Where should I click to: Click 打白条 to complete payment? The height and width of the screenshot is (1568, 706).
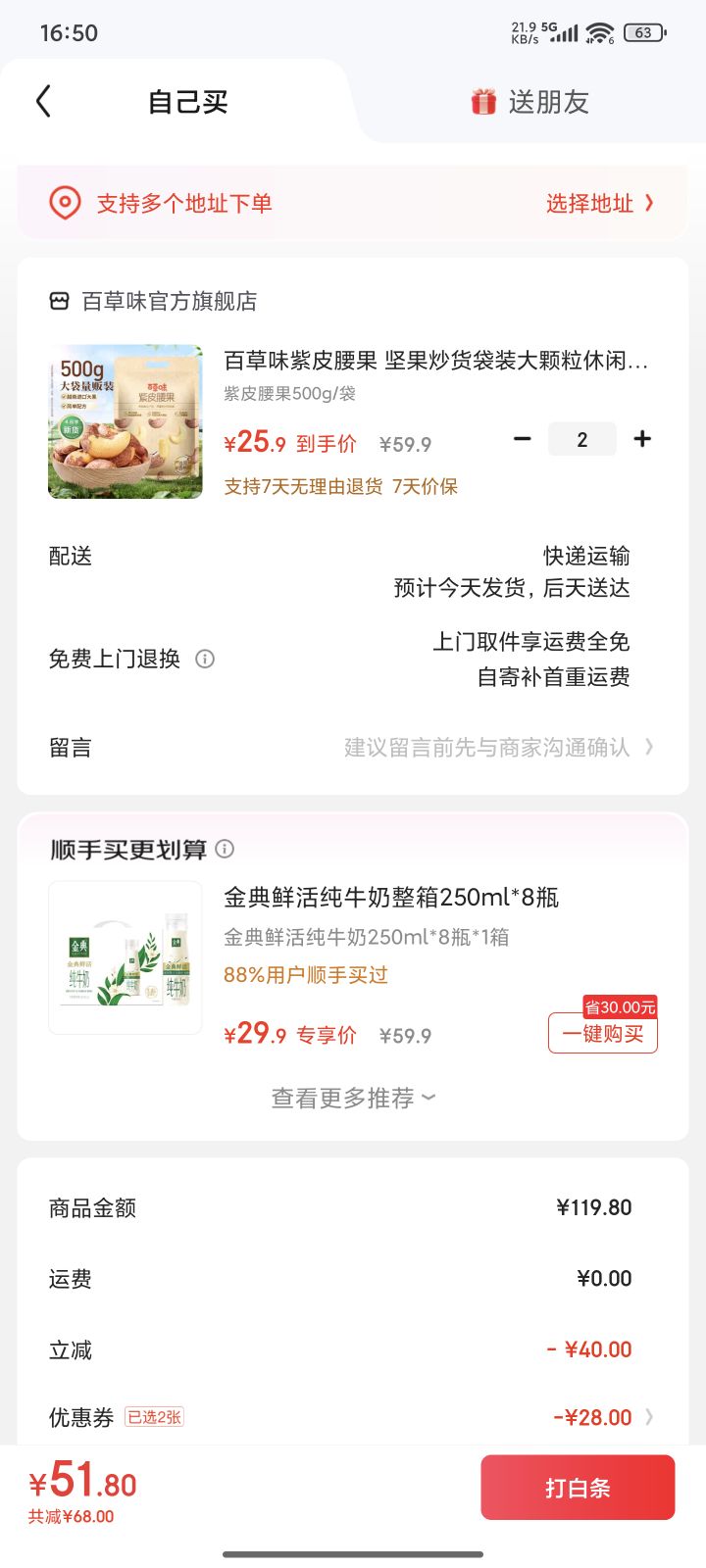pos(578,1487)
